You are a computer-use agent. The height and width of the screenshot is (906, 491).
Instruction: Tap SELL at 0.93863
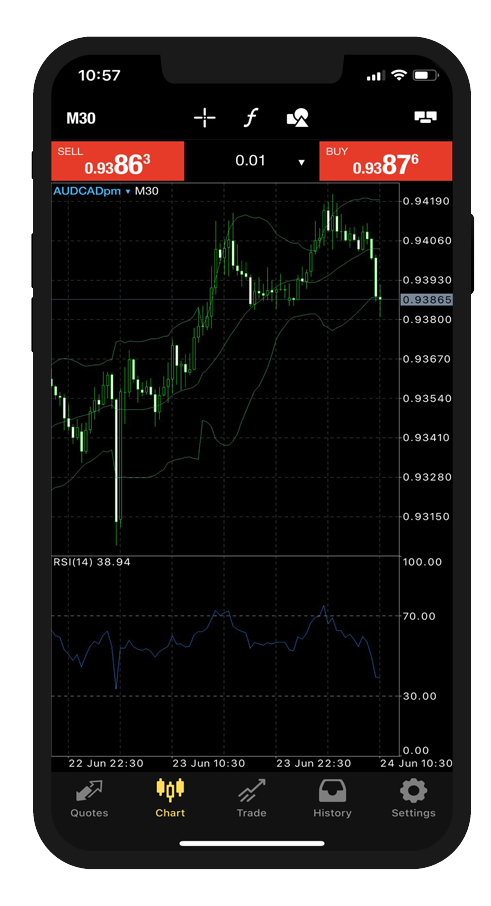point(118,161)
